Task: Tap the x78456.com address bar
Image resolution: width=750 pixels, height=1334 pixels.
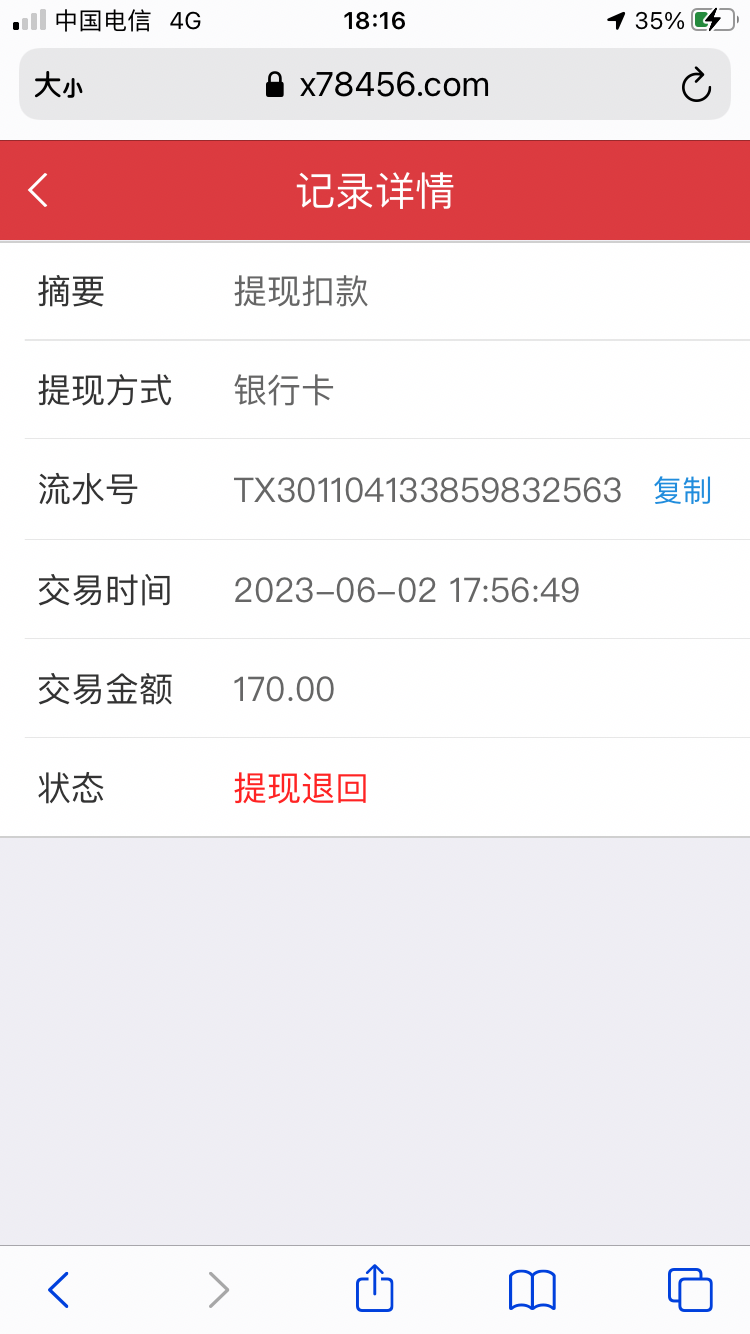Action: [x=378, y=85]
